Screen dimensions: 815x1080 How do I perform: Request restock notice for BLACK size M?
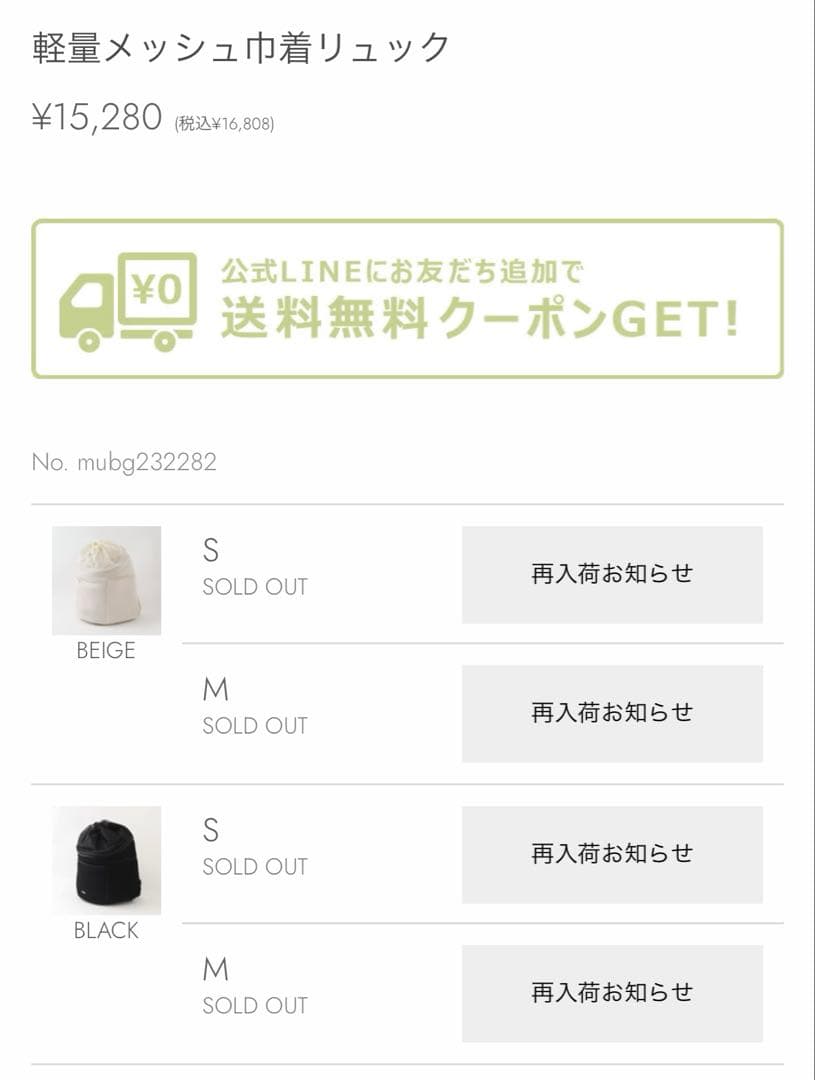[x=612, y=993]
